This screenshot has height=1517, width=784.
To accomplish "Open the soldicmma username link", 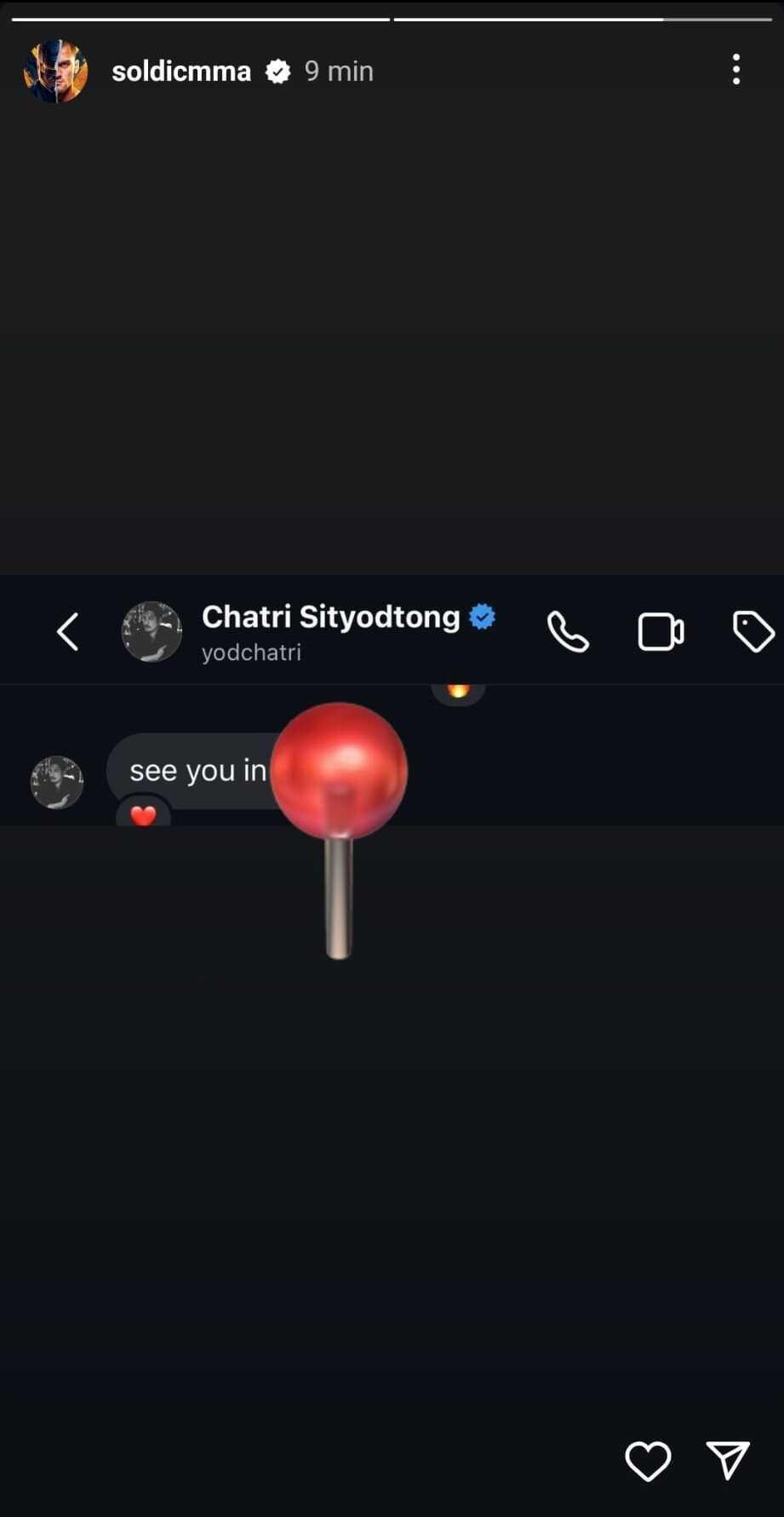I will [x=180, y=72].
